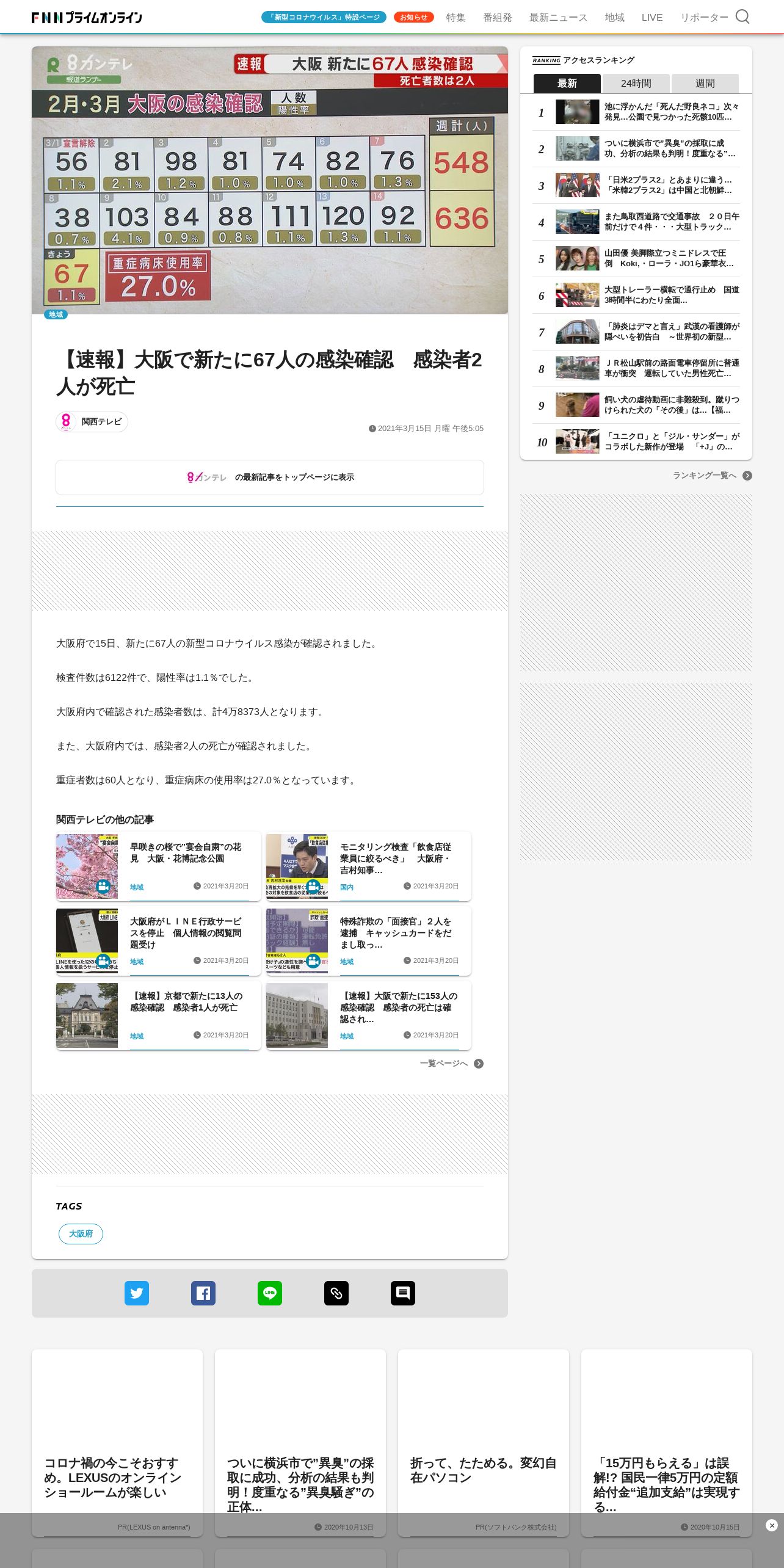Open ranking item 10 about ユニクロ collaboration

[x=636, y=441]
